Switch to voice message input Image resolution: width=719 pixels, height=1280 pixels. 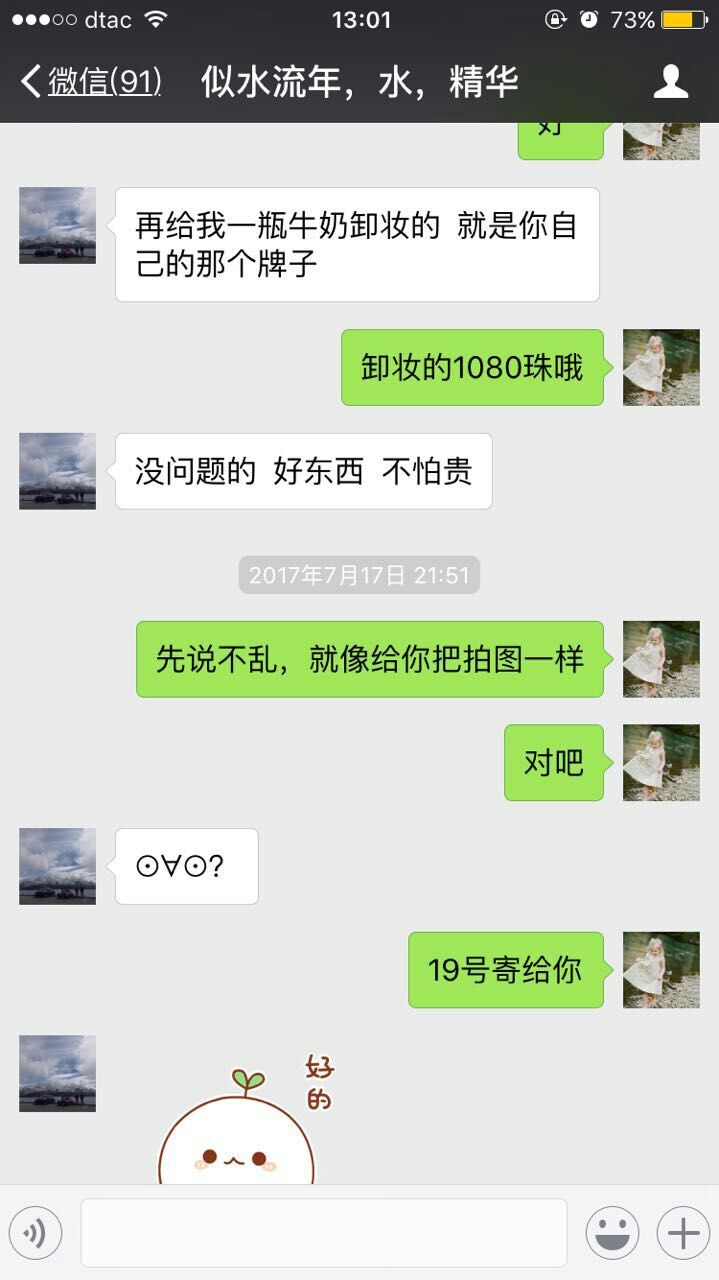pos(35,1233)
